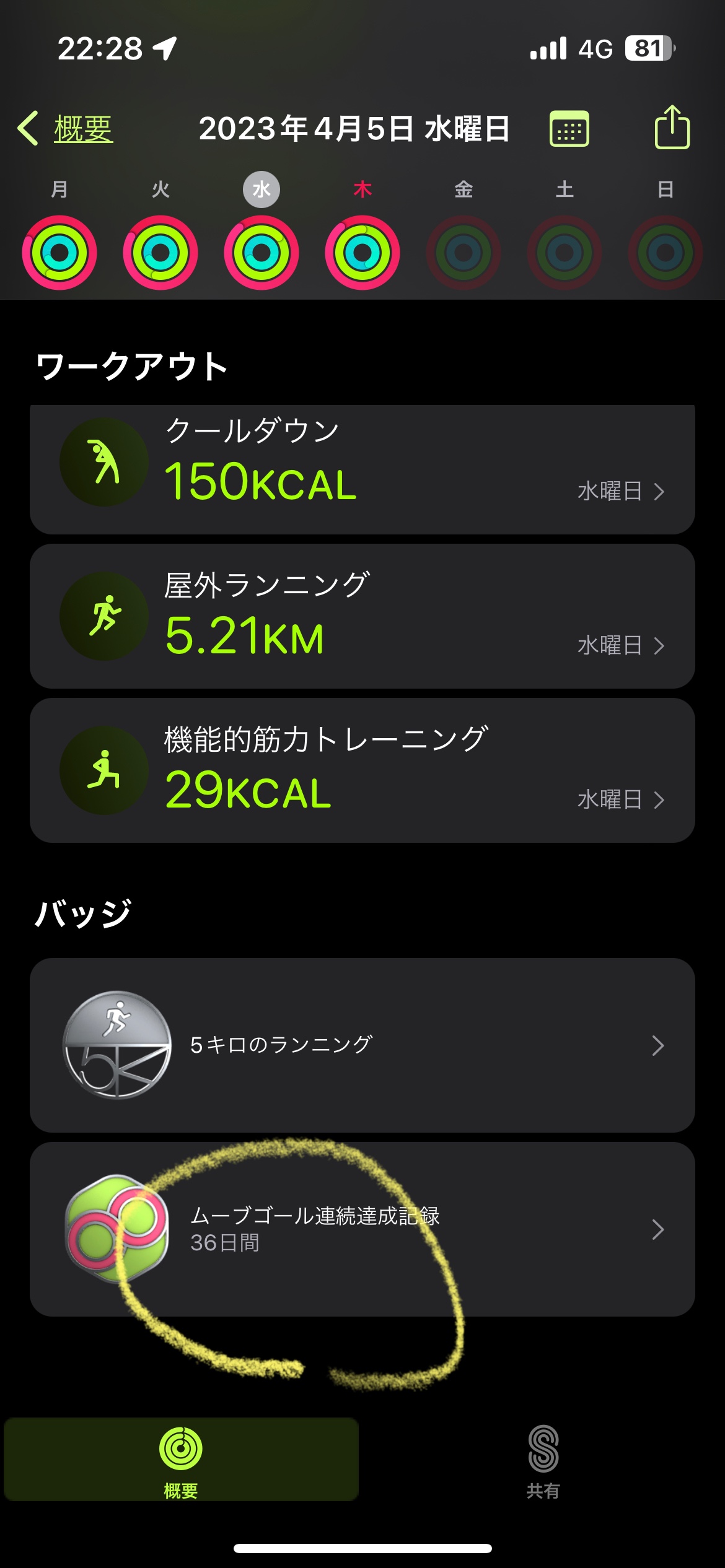View the ムーブゴール連続達成記録 badge
This screenshot has height=1568, width=725.
click(362, 1229)
